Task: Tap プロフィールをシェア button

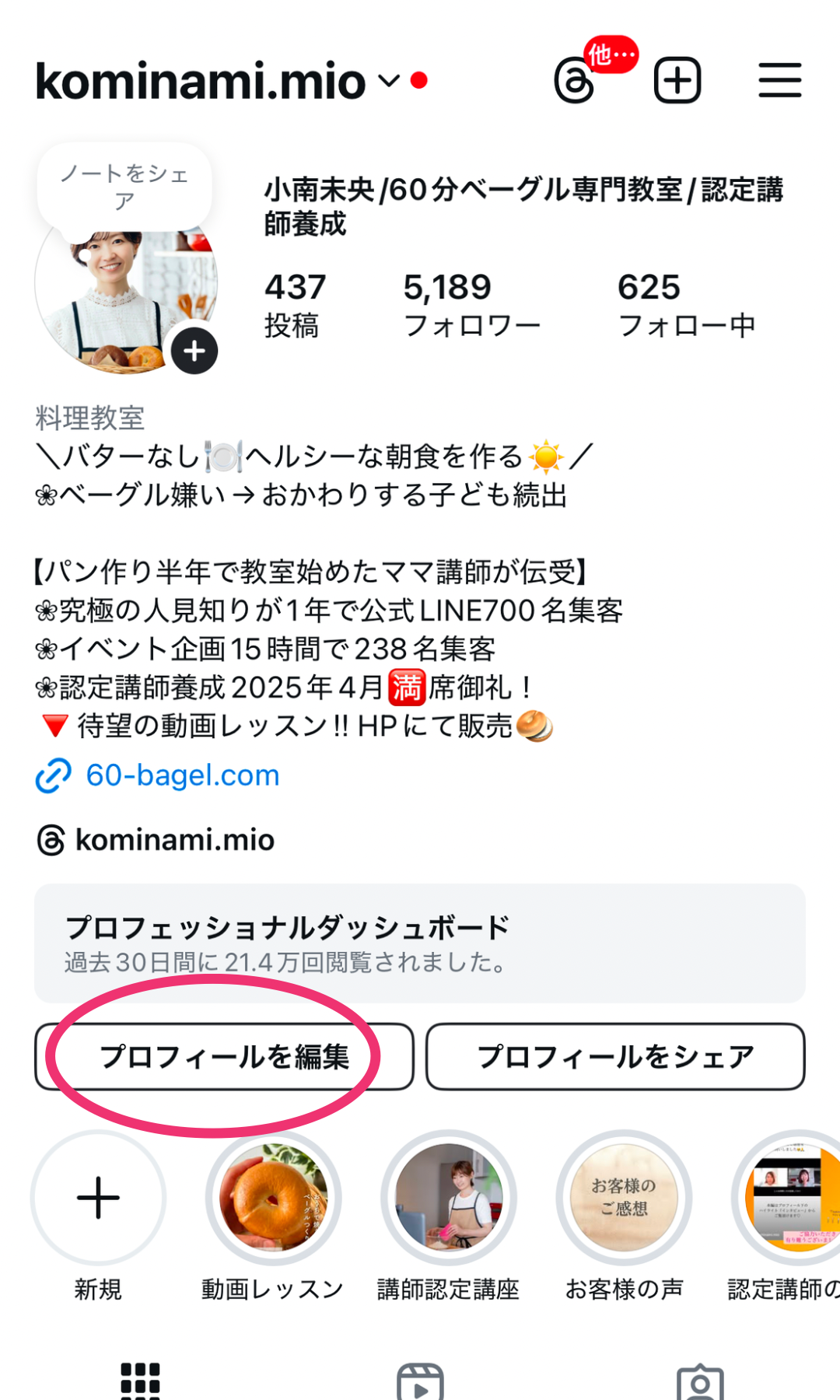Action: 615,1056
